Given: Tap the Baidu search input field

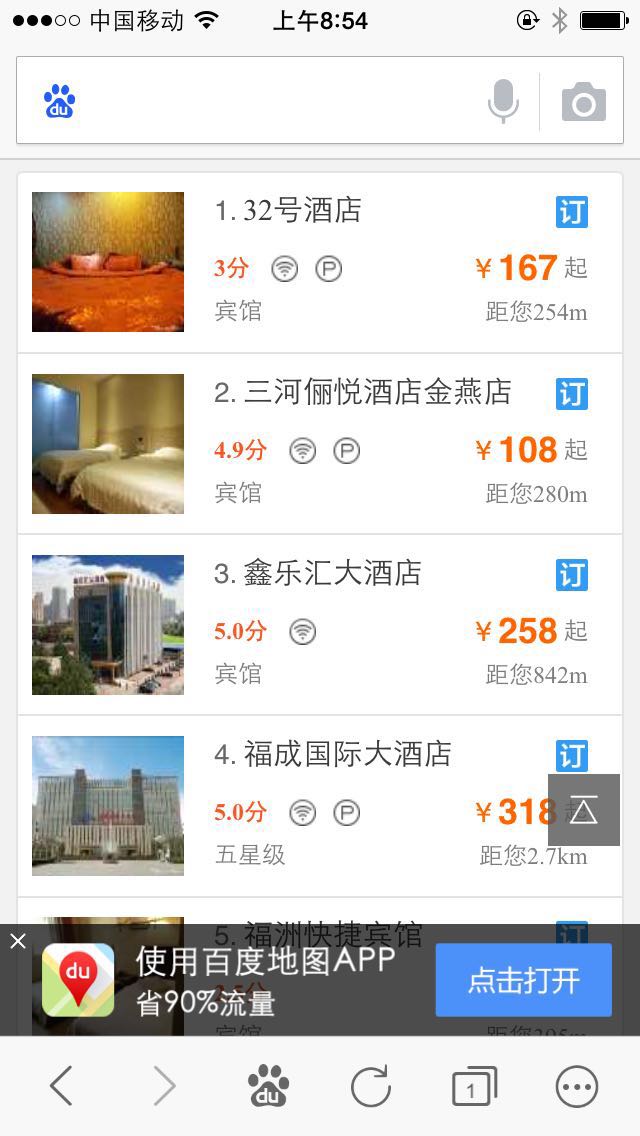Looking at the screenshot, I should click(x=270, y=101).
